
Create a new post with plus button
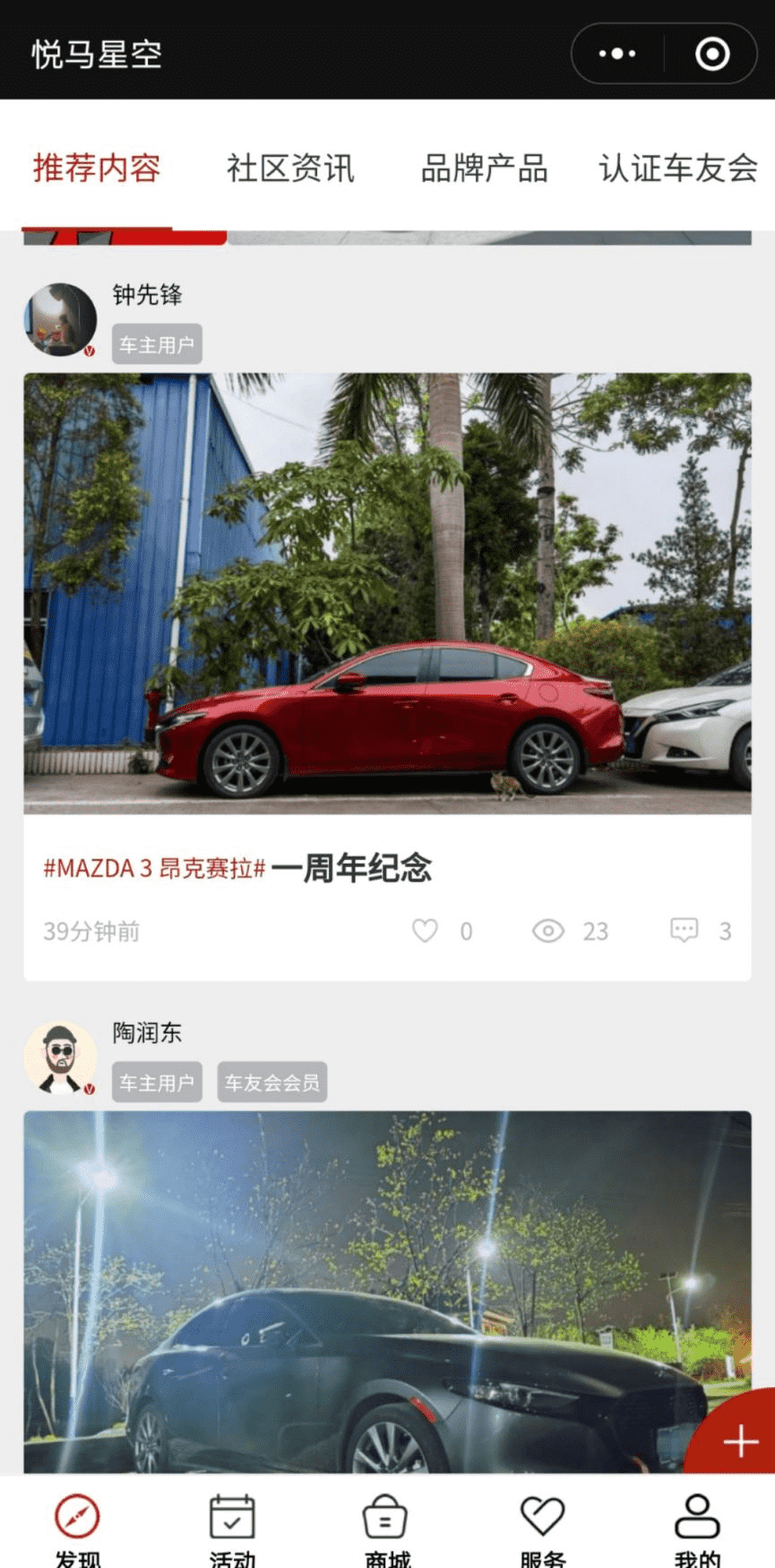[x=740, y=1441]
